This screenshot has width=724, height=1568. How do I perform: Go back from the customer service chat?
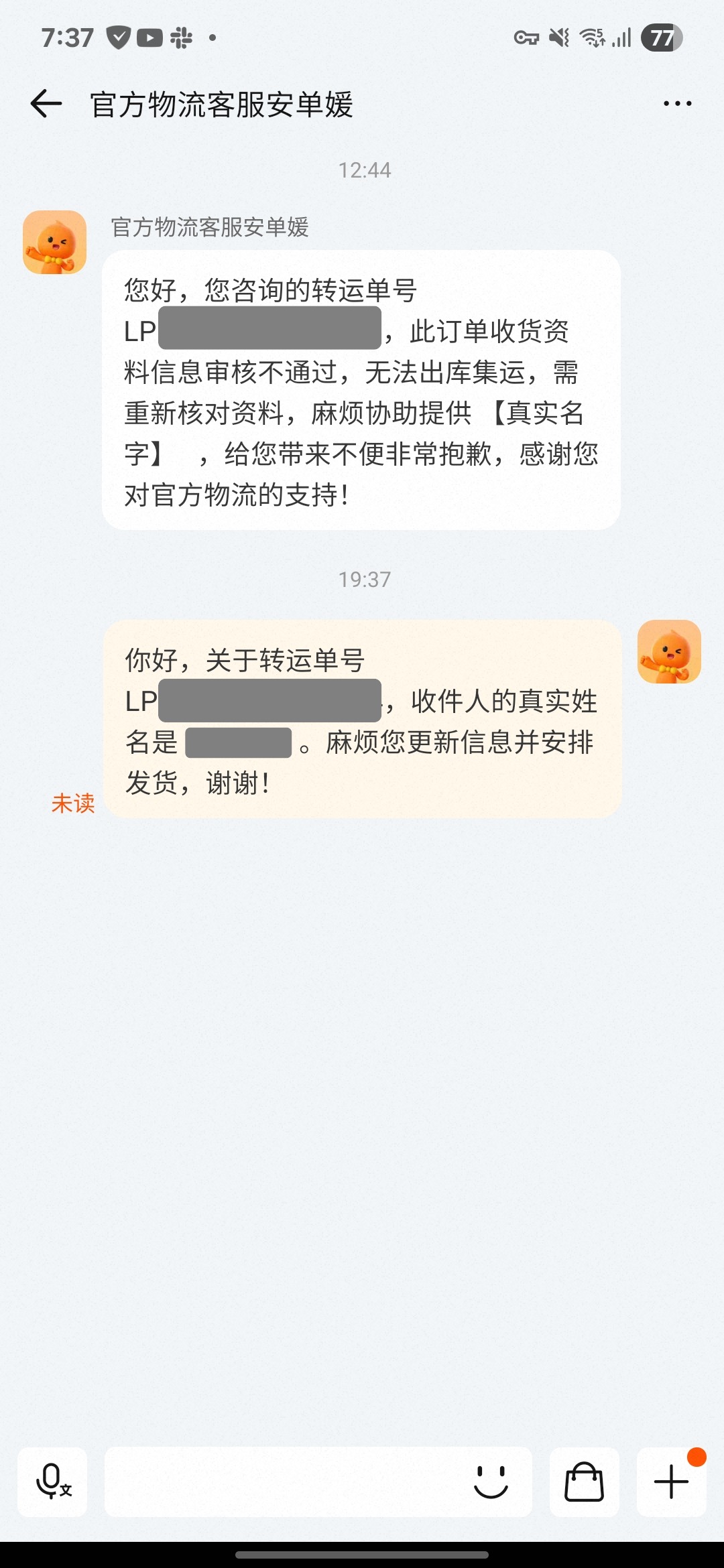(46, 104)
